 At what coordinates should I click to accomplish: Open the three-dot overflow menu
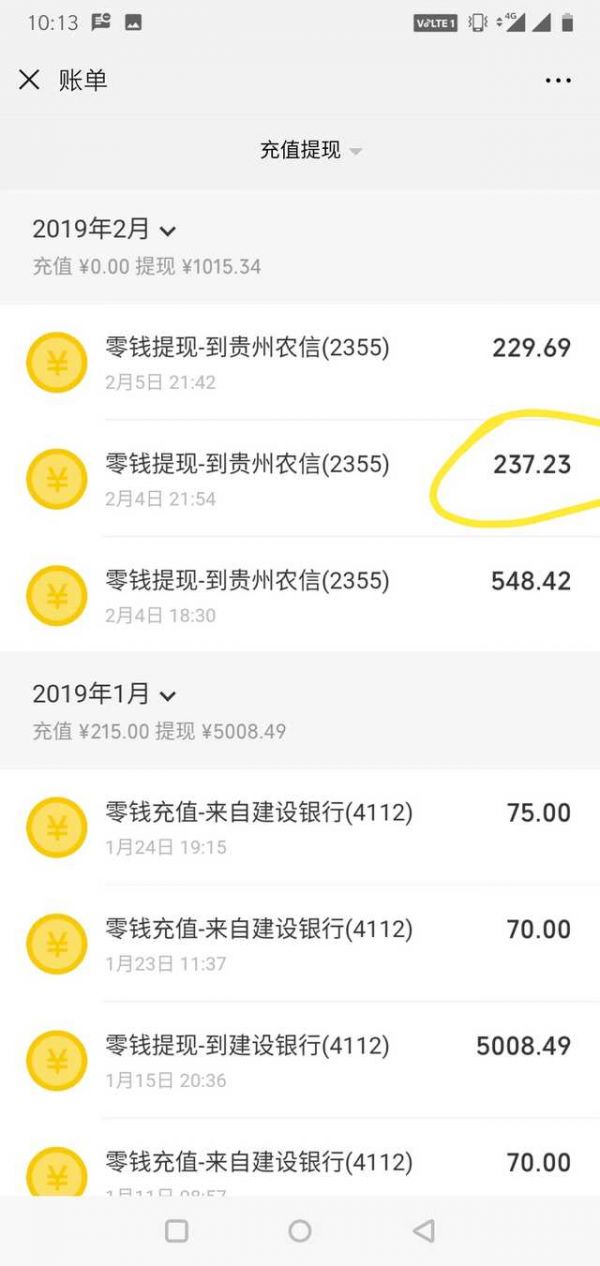coord(558,81)
